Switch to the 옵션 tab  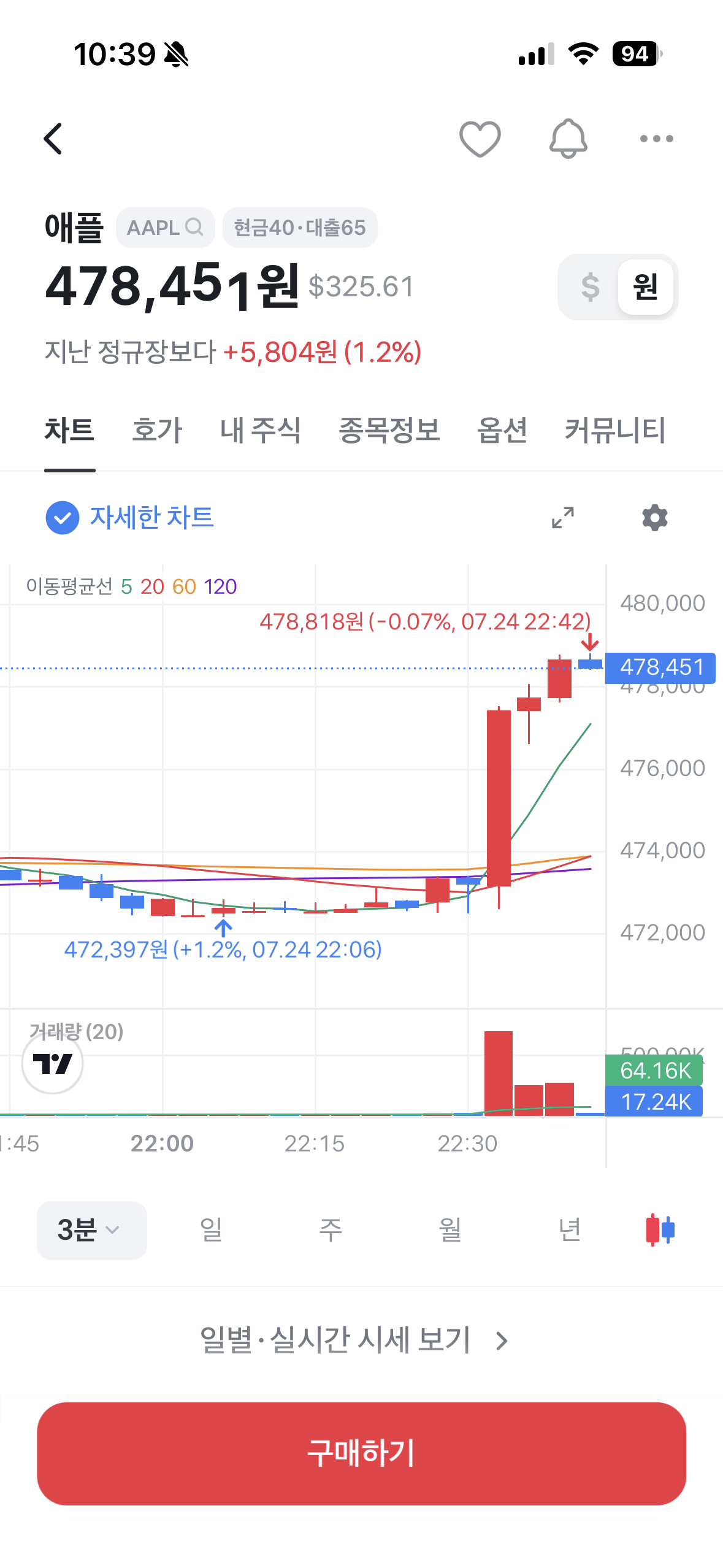(502, 430)
